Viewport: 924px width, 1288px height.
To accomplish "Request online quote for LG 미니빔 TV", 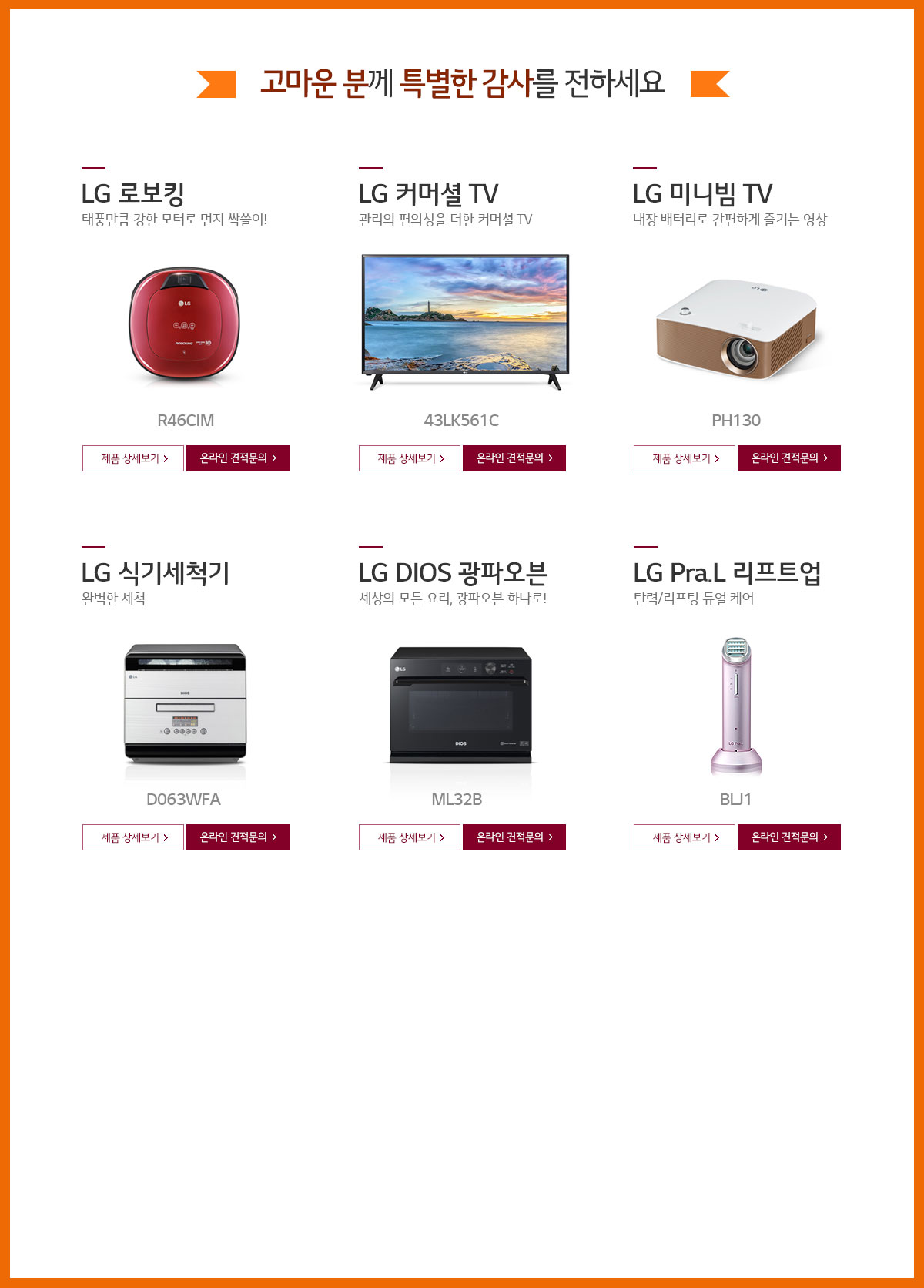I will (789, 458).
